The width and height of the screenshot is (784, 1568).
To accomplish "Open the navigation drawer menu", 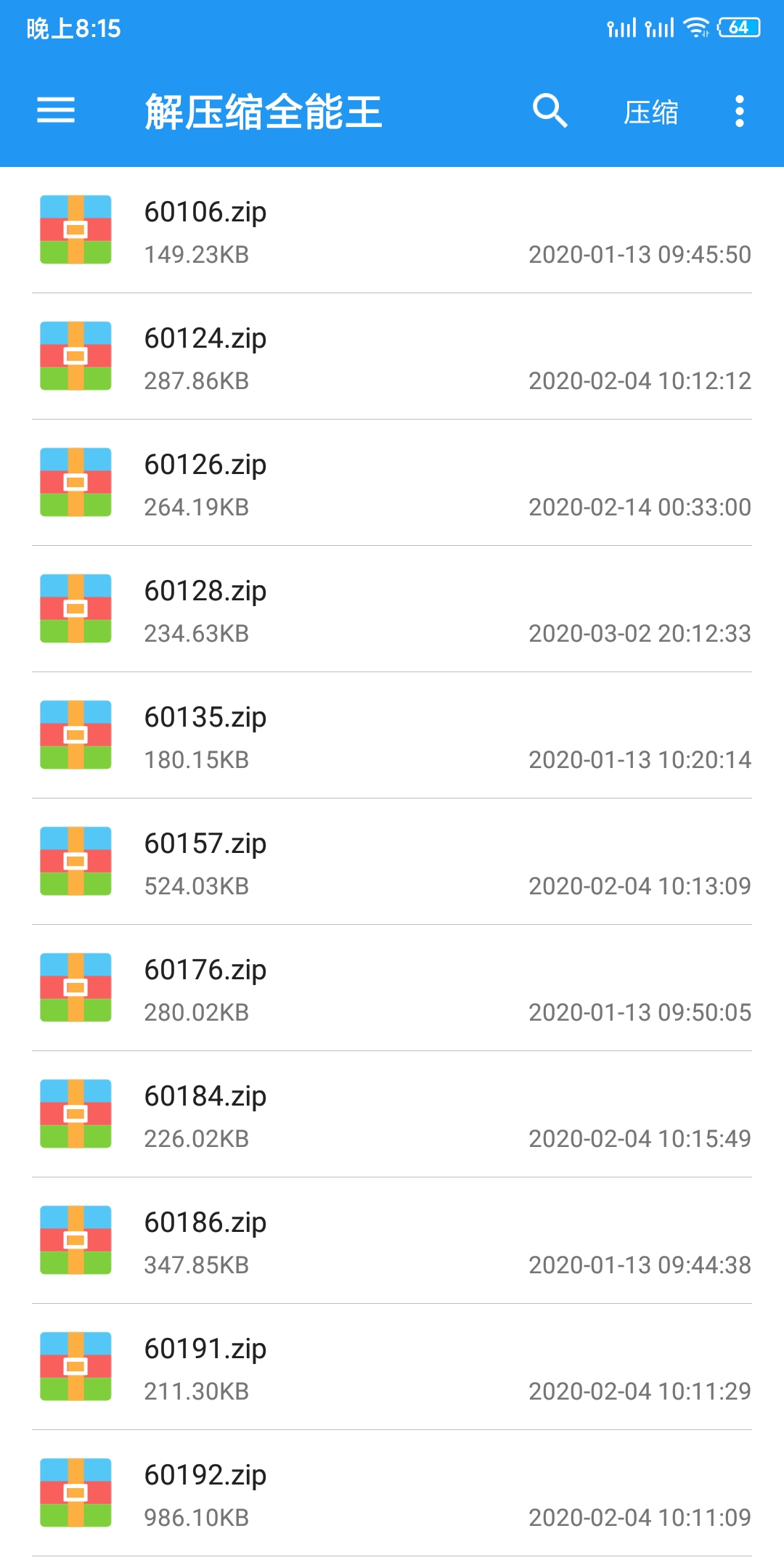I will point(55,112).
